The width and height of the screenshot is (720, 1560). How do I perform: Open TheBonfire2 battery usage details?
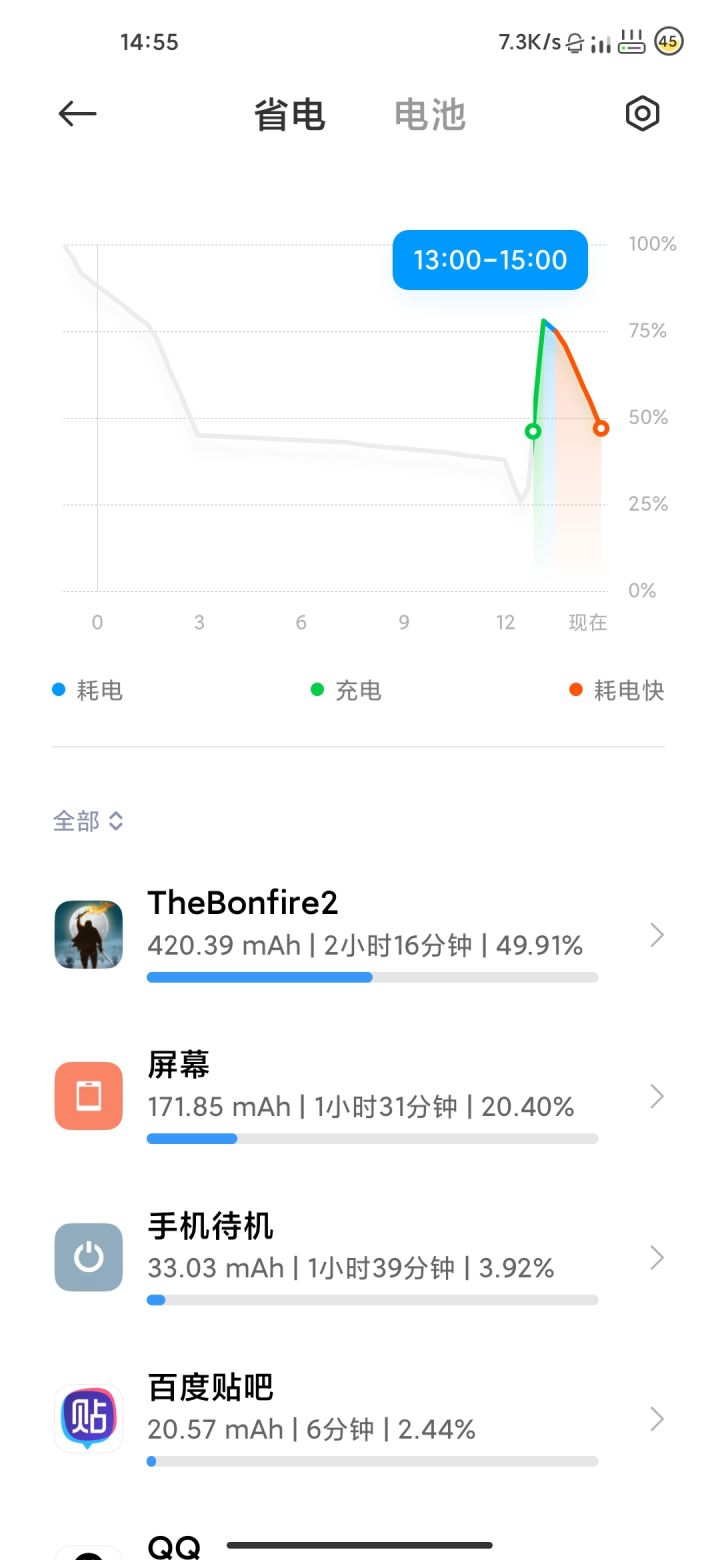pyautogui.click(x=360, y=935)
